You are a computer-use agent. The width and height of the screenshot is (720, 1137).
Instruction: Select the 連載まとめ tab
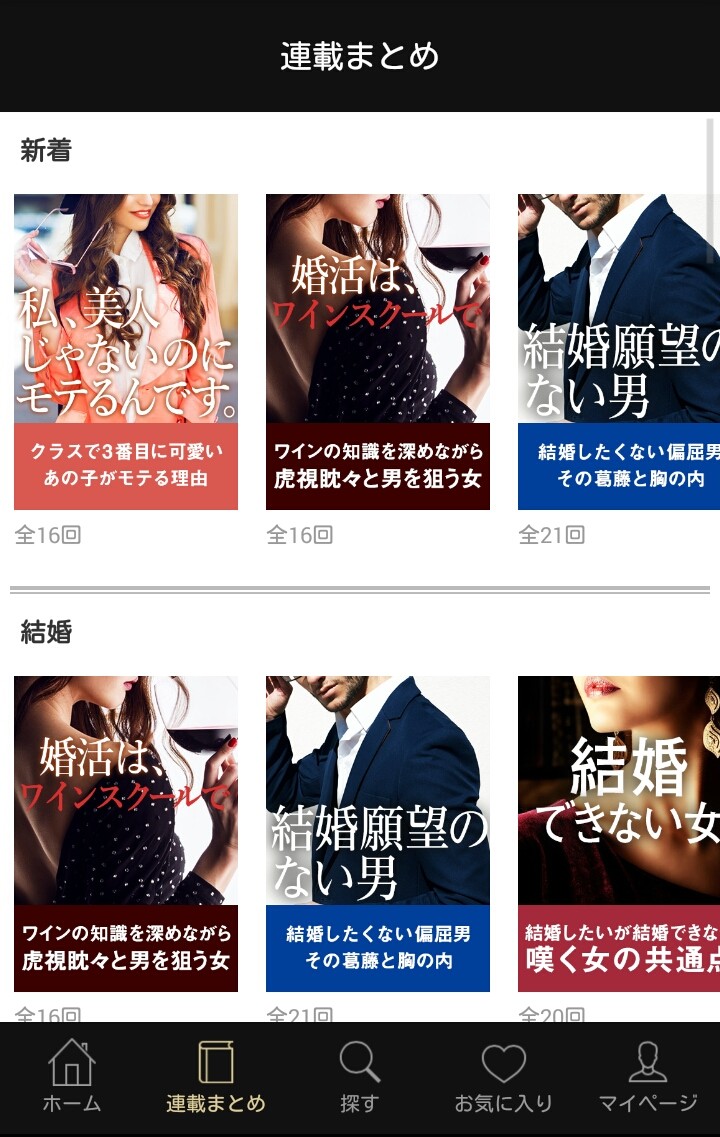216,1078
